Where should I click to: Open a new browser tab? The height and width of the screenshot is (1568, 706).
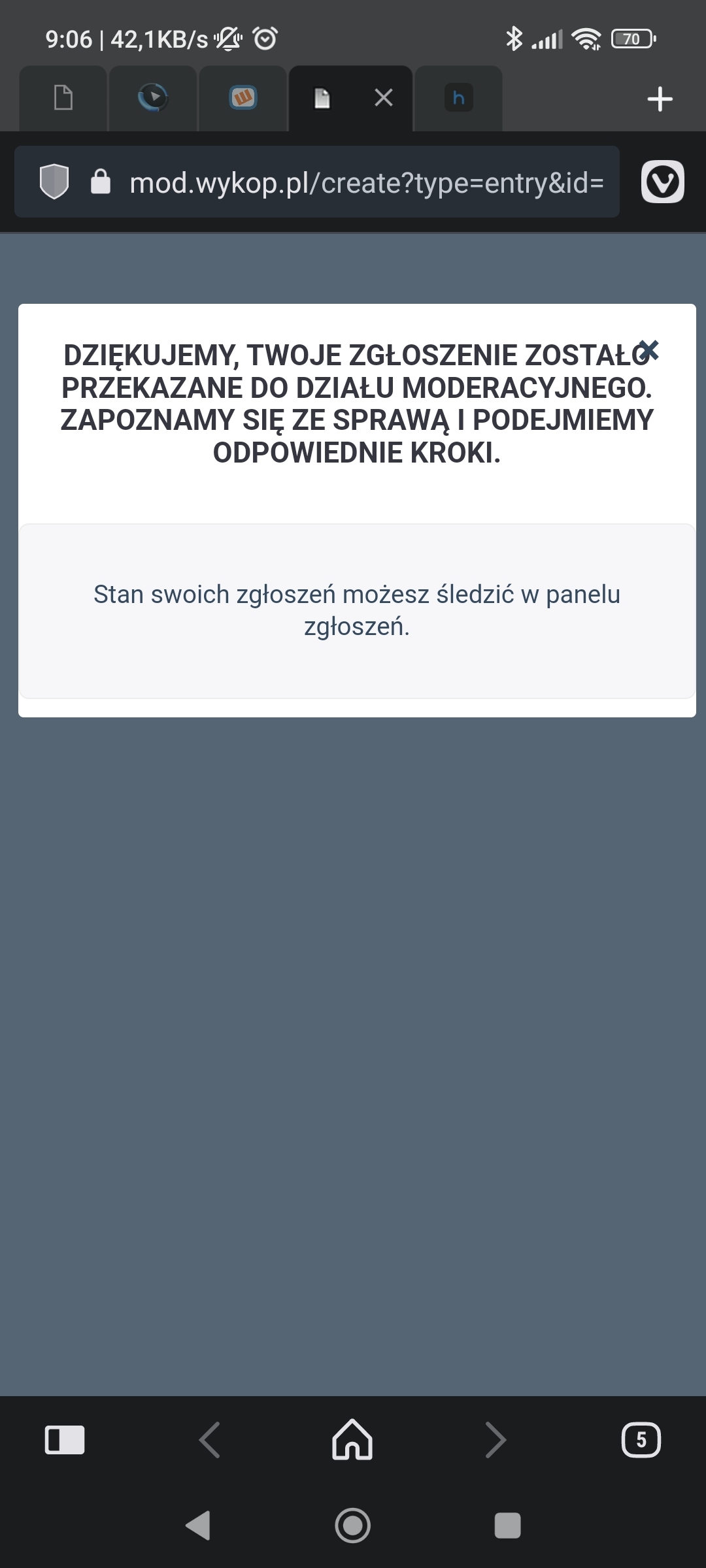pos(660,99)
